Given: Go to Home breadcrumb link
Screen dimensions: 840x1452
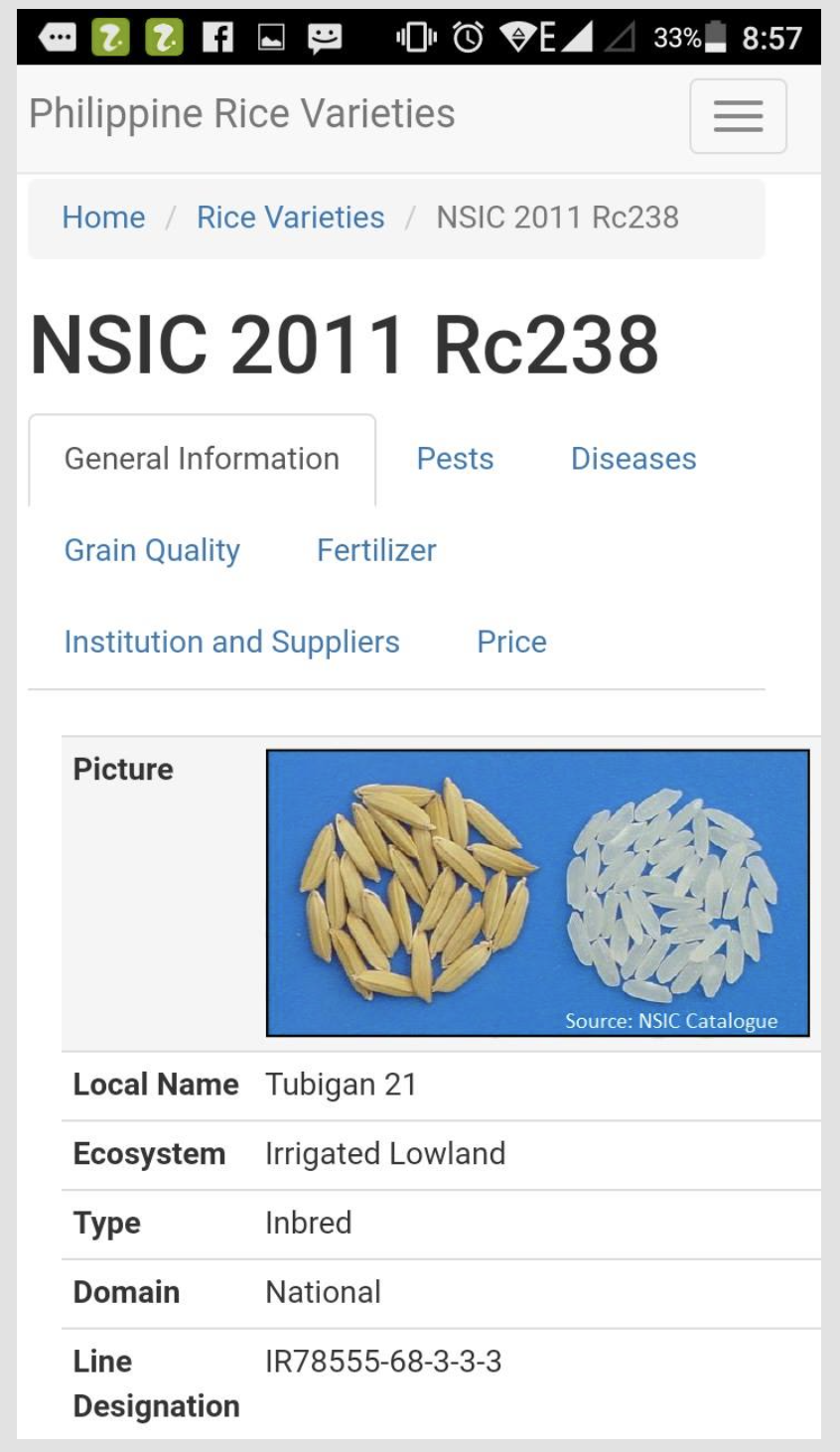Looking at the screenshot, I should 103,218.
